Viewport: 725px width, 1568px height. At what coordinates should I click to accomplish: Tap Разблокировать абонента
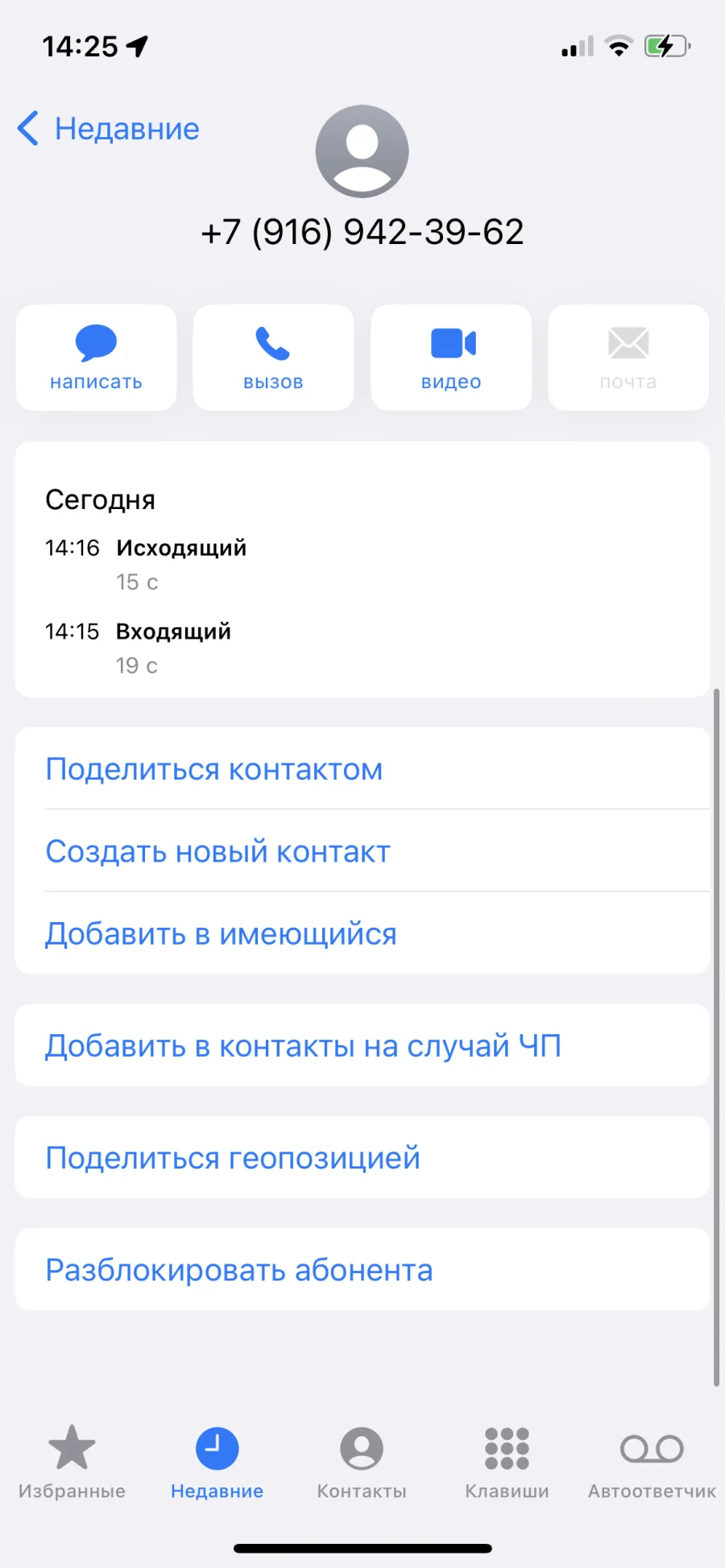pyautogui.click(x=362, y=1269)
